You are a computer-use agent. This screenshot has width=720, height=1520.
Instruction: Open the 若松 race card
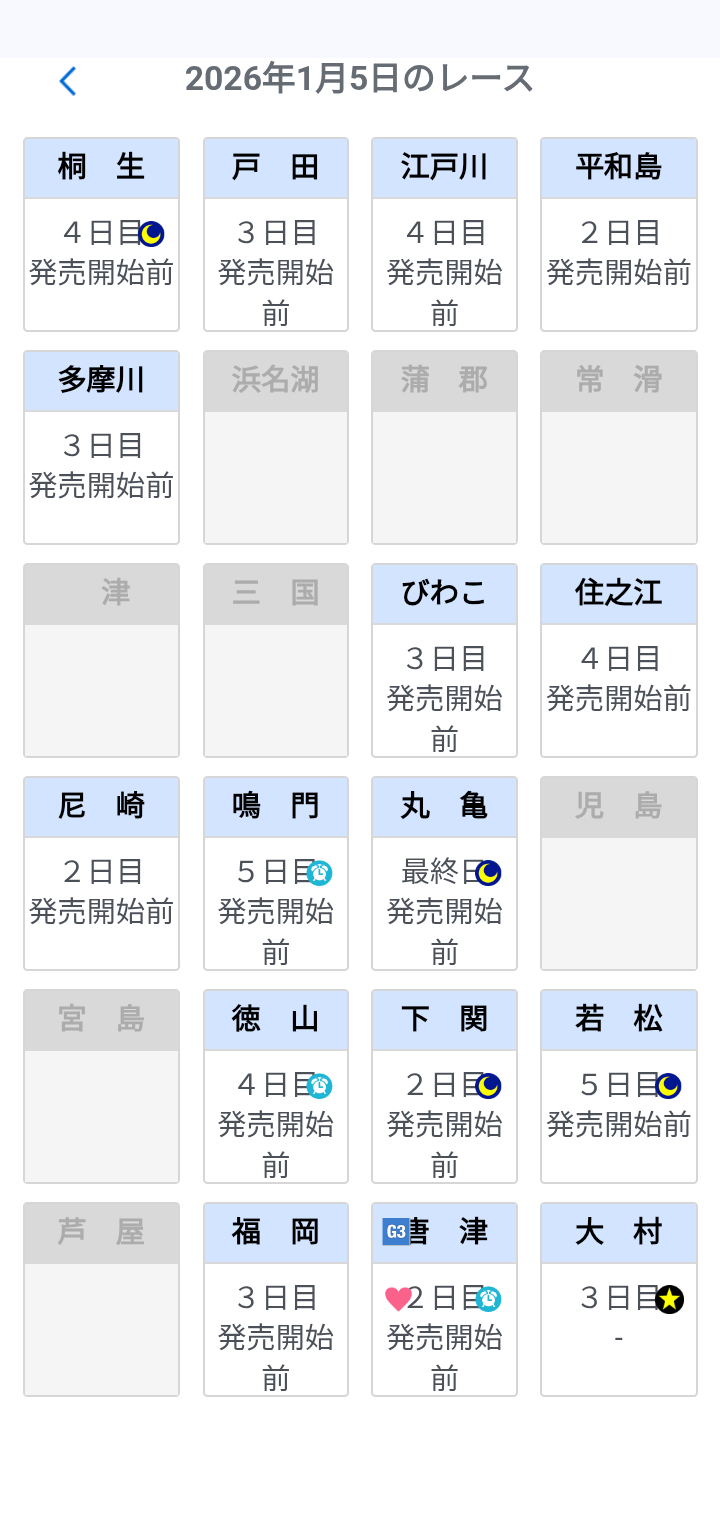coord(618,1087)
